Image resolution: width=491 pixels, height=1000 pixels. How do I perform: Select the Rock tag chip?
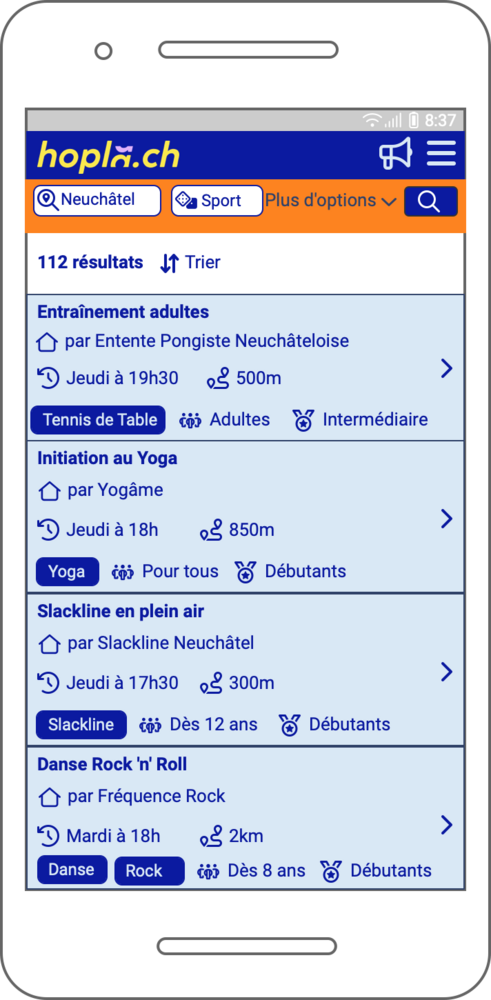click(149, 871)
